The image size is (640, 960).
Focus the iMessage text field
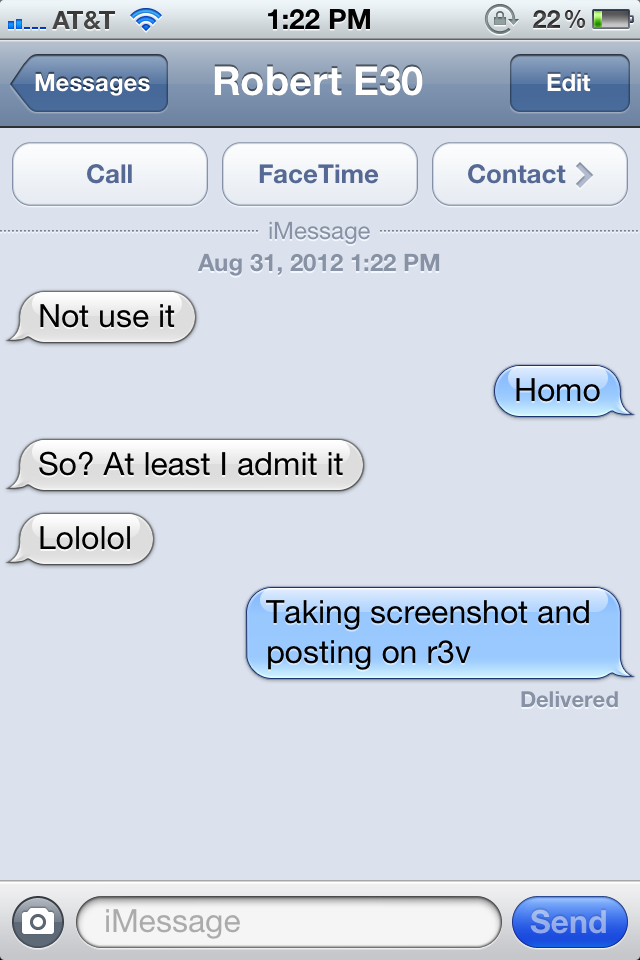pos(288,921)
